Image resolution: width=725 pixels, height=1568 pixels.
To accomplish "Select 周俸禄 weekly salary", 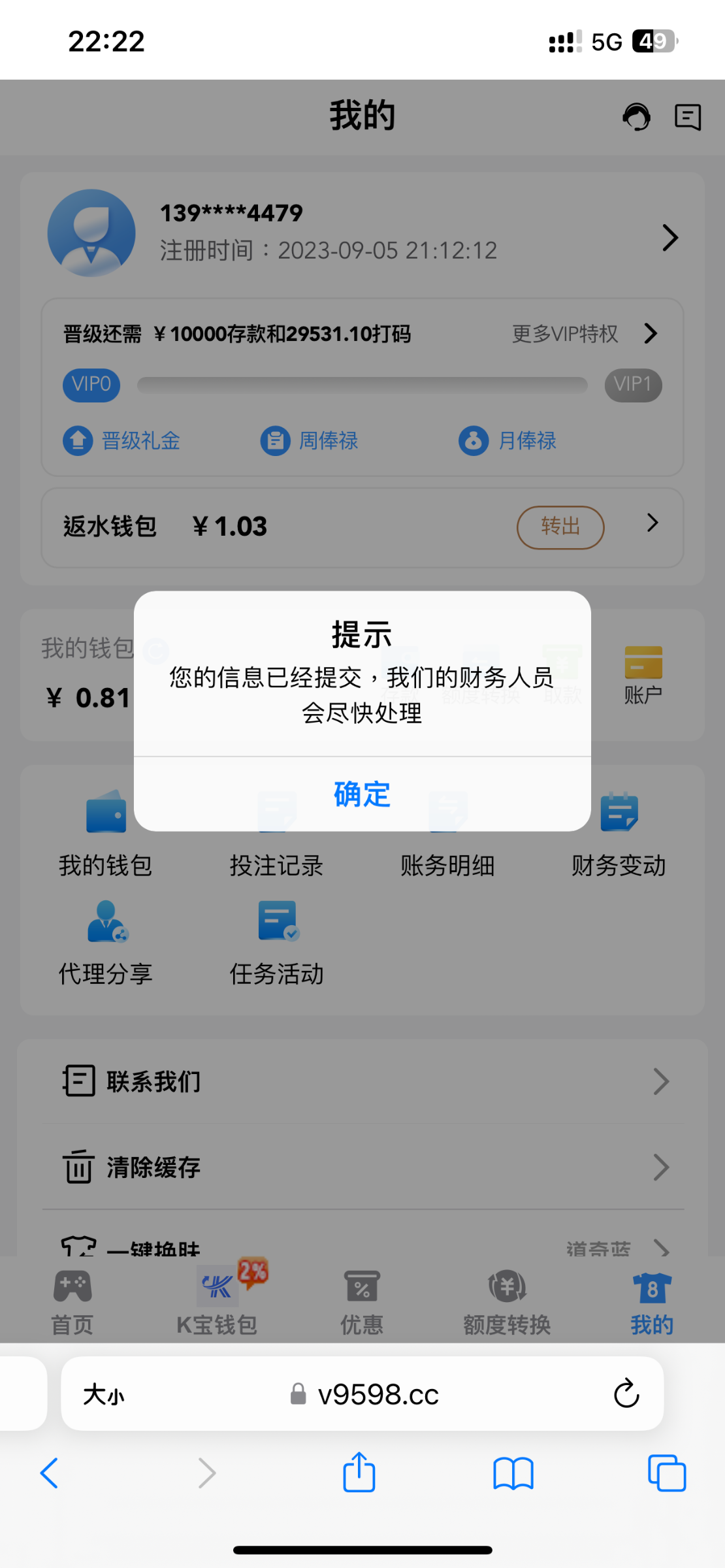I will click(310, 441).
